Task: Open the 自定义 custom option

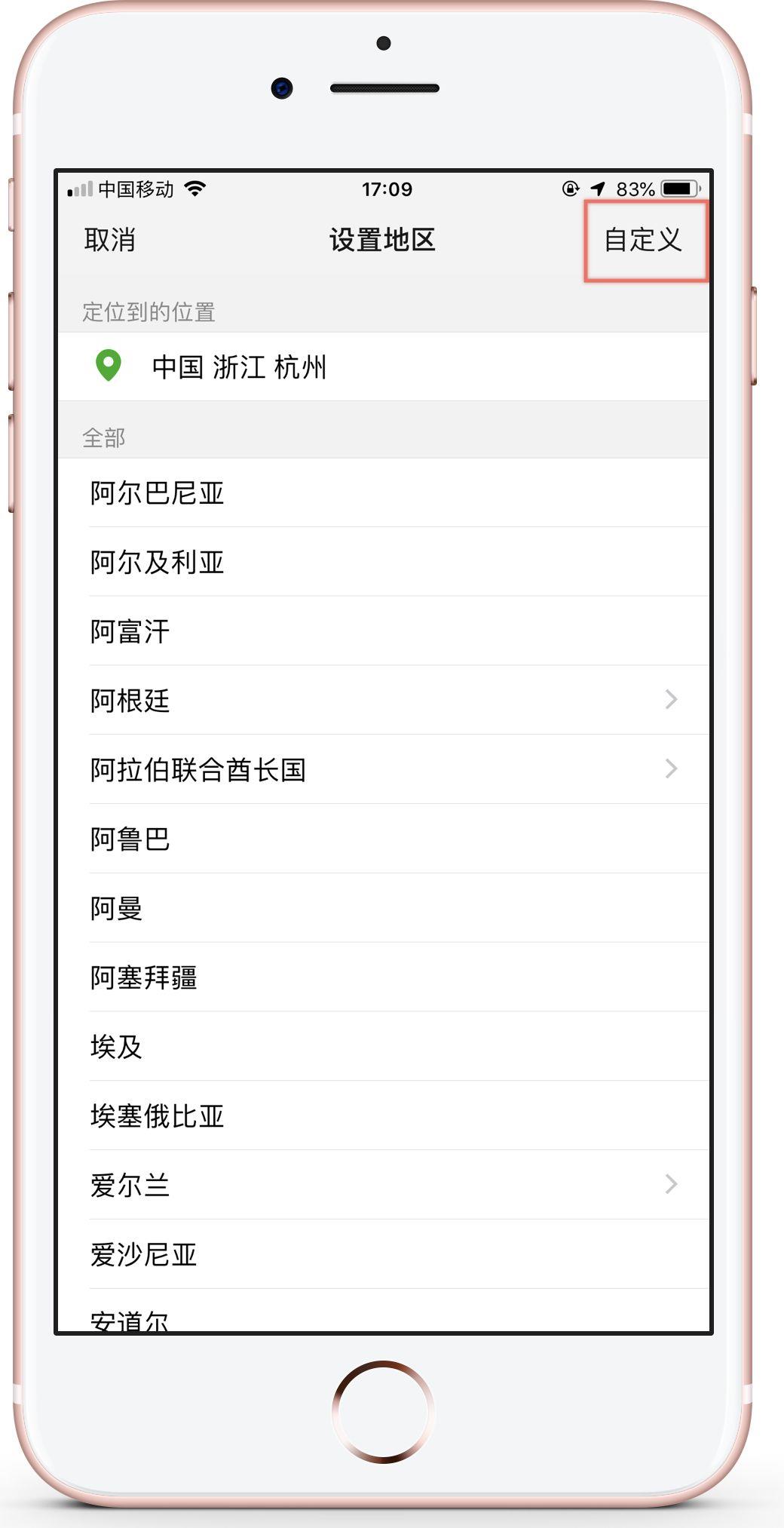Action: click(643, 240)
